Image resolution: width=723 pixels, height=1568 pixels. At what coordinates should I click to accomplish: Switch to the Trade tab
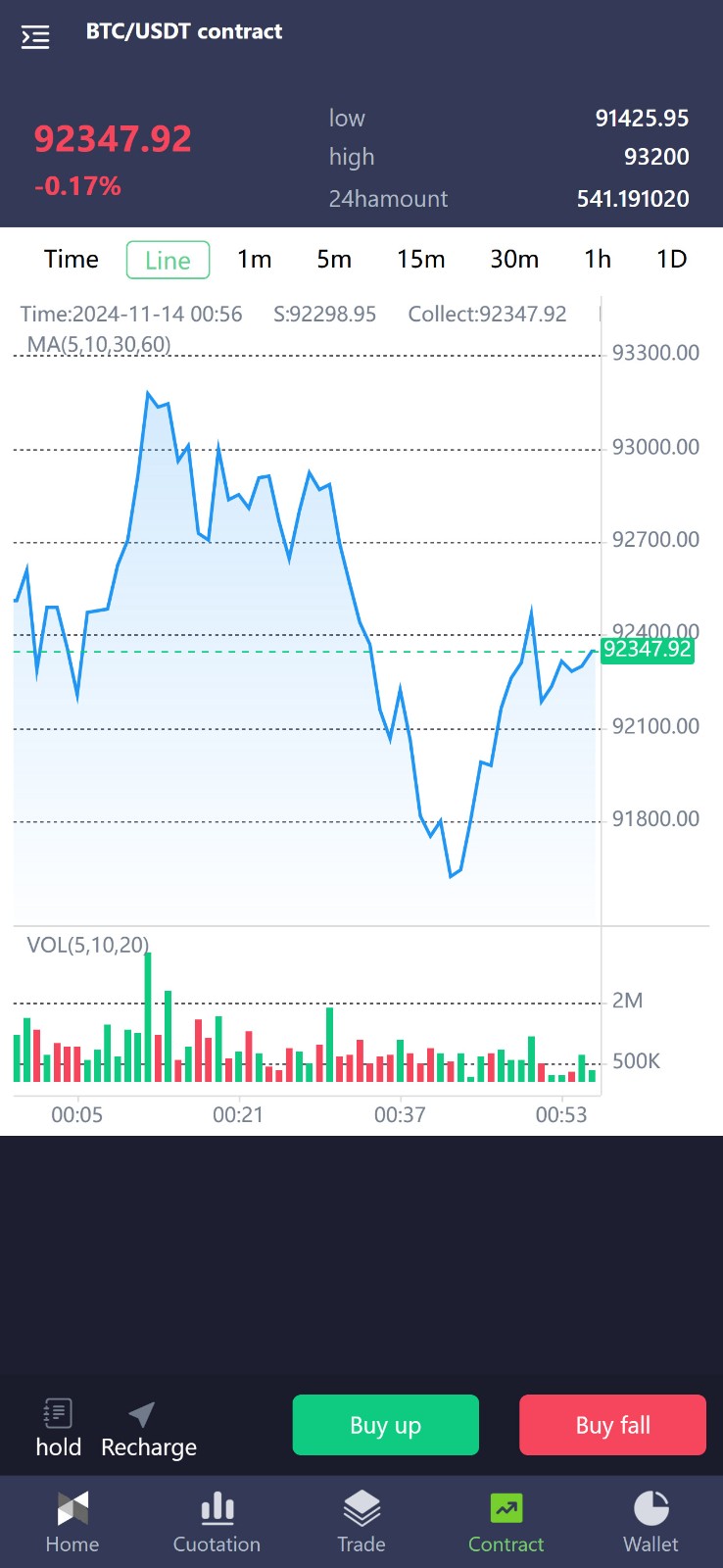pyautogui.click(x=361, y=1522)
